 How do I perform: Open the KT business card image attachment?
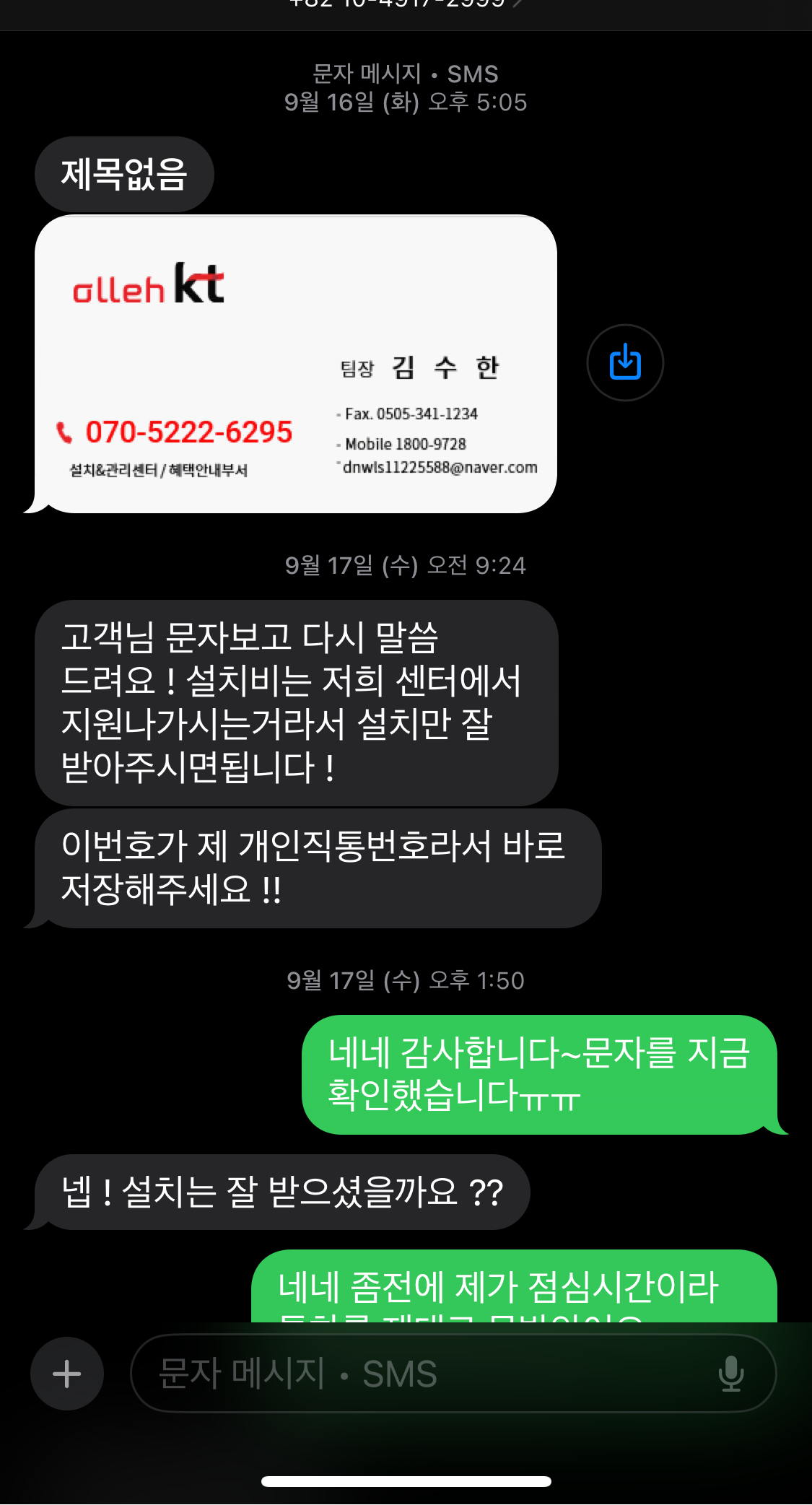point(296,364)
